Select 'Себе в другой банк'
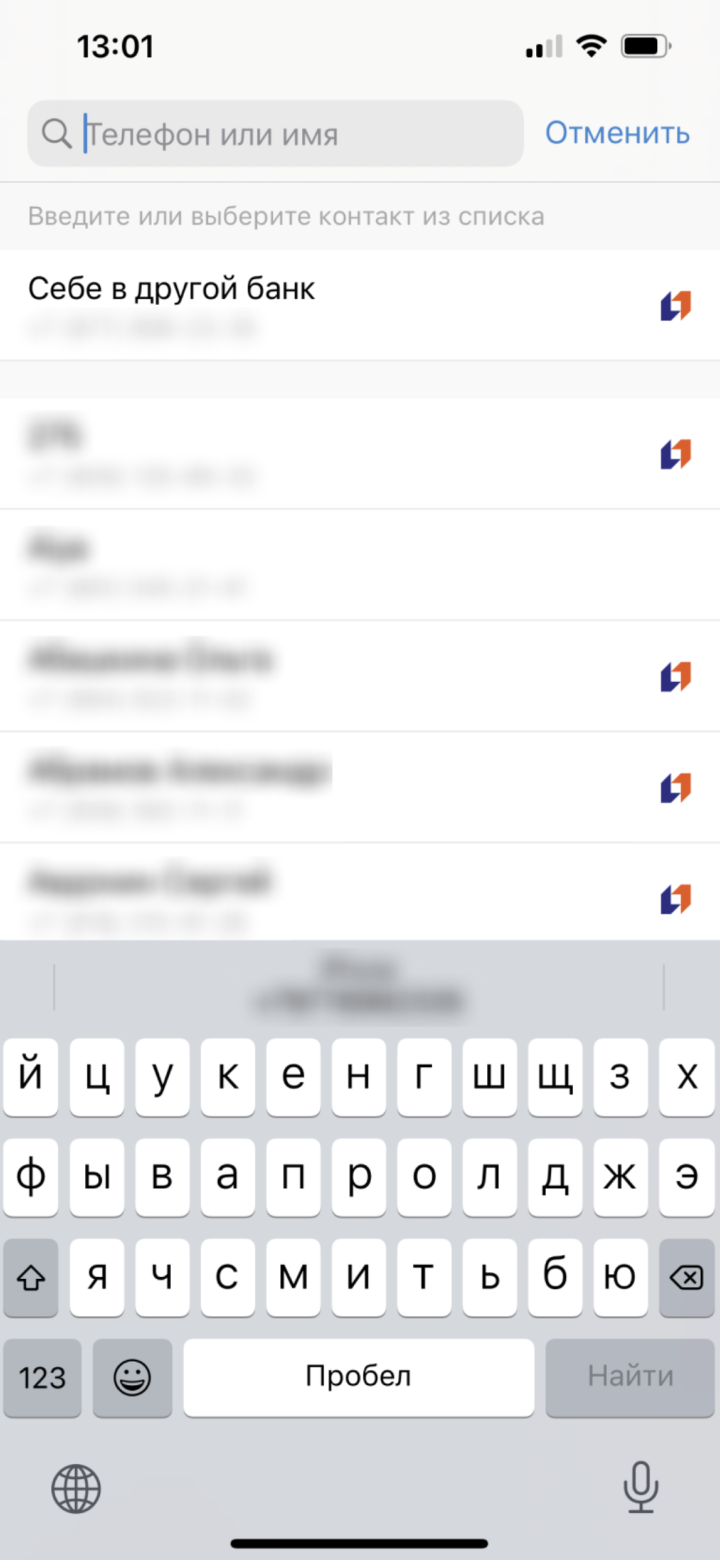Viewport: 720px width, 1560px height. 340,305
